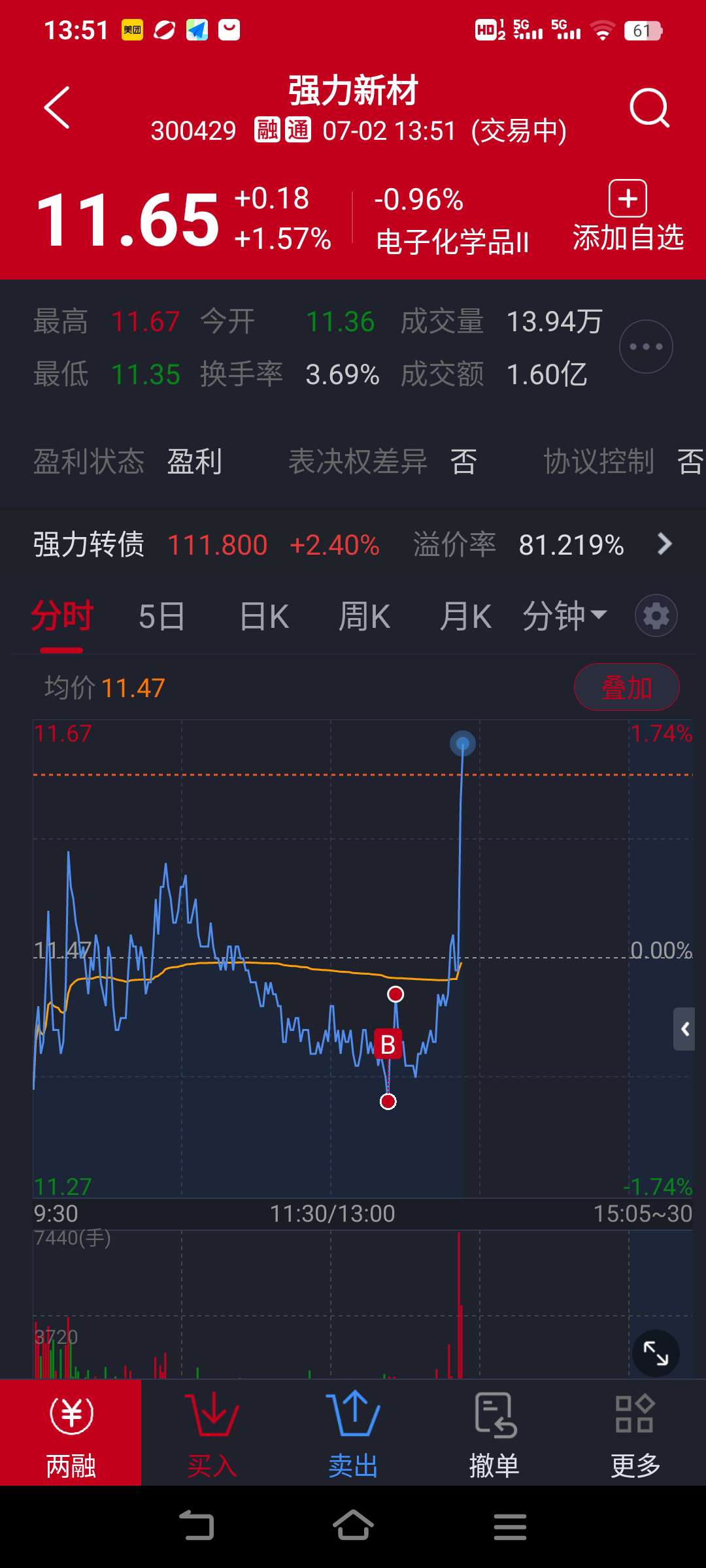Open the search magnifier icon

click(x=649, y=108)
